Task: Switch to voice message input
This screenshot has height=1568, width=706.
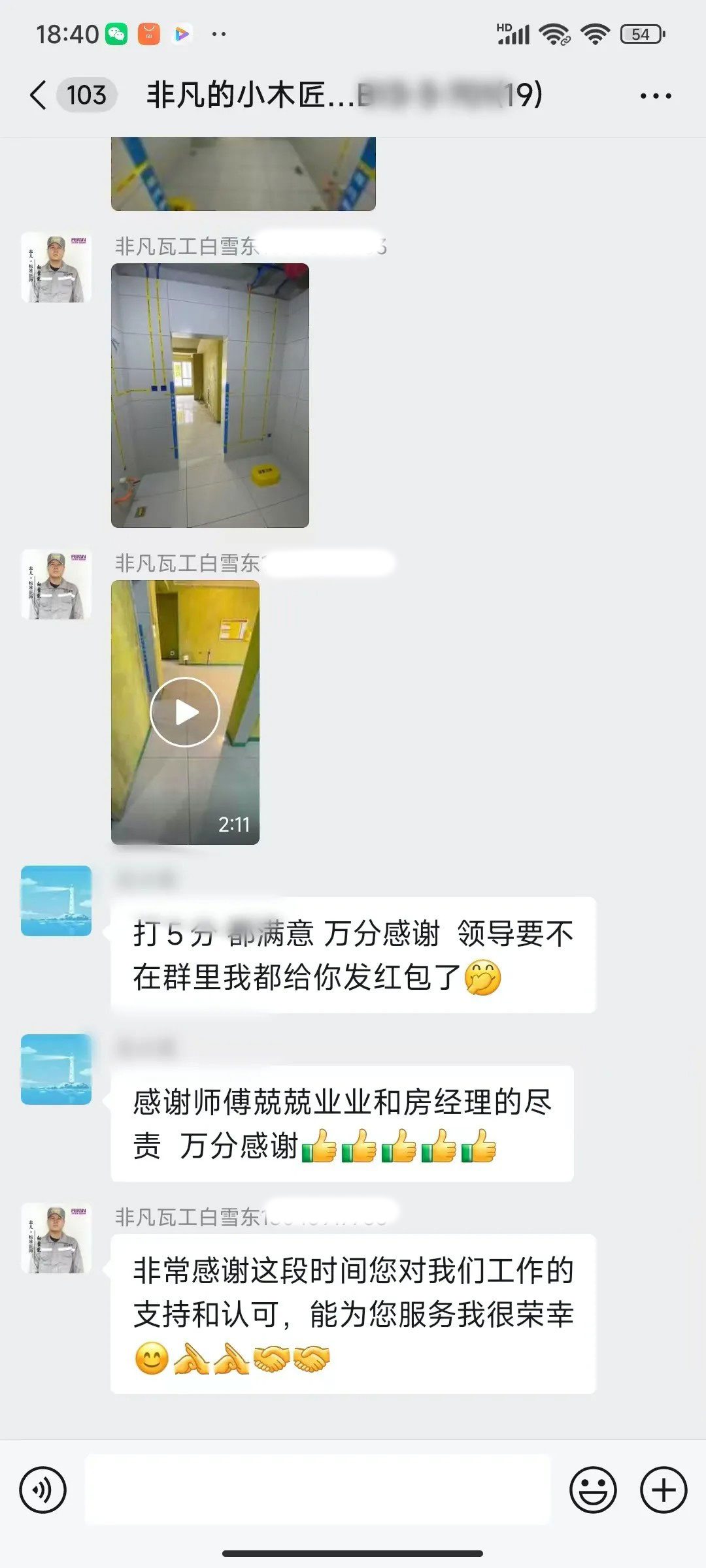Action: (x=43, y=1490)
